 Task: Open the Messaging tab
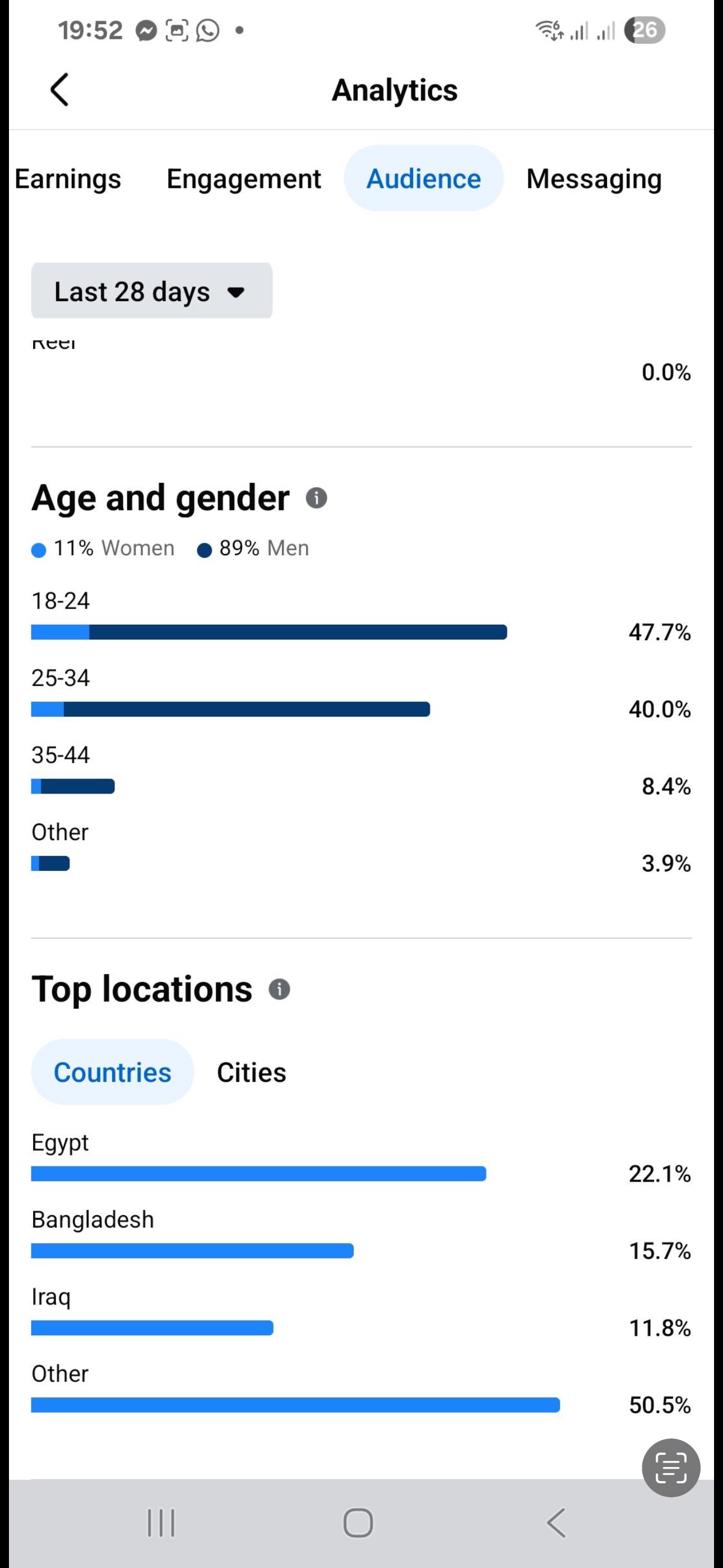(594, 179)
